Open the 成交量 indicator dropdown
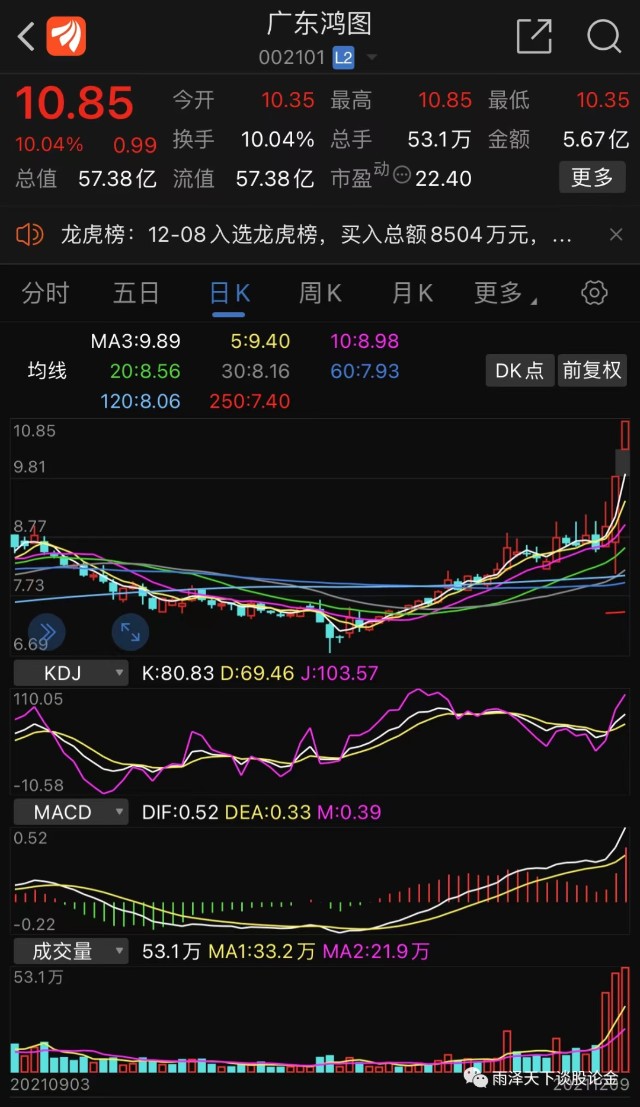Screen dimensions: 640x1107 click(71, 951)
